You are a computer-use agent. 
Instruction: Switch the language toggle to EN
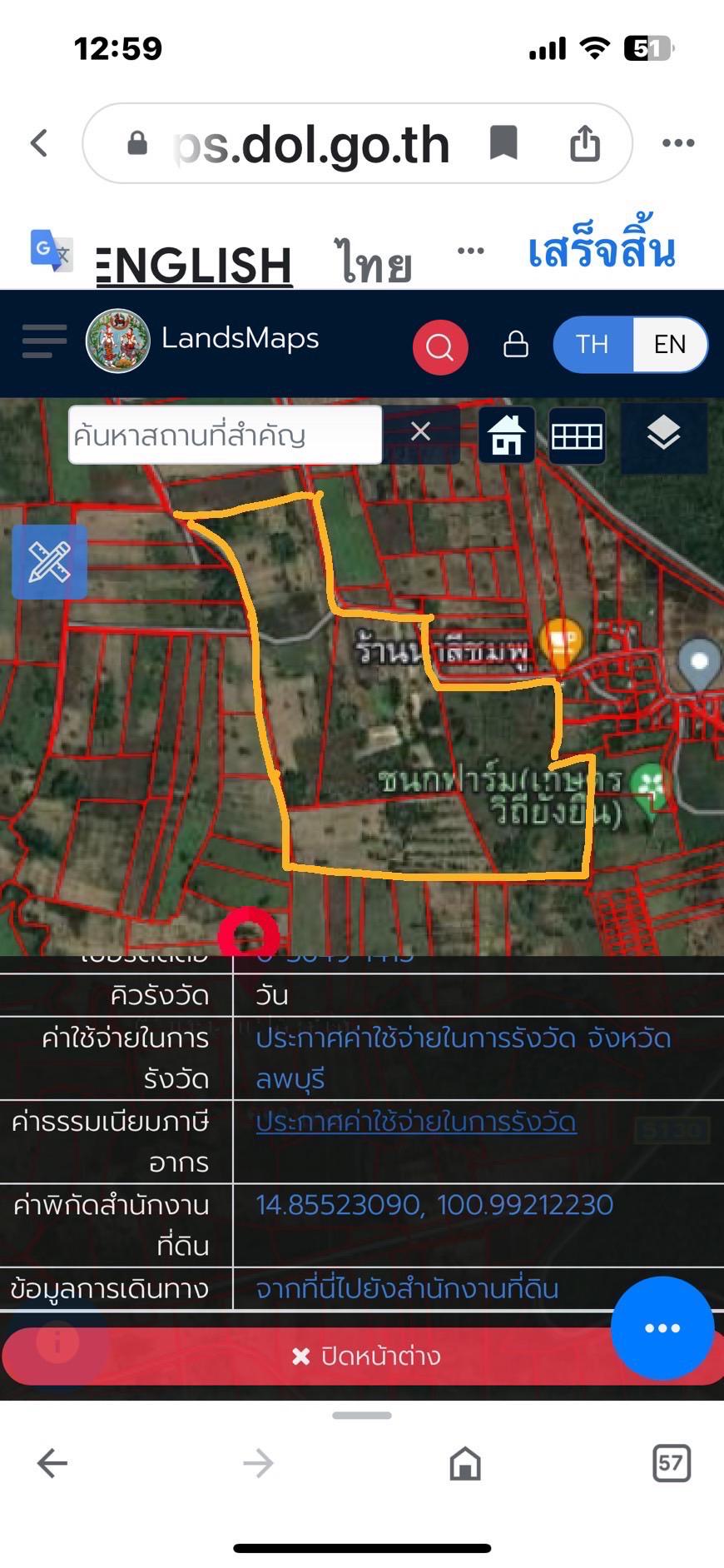coord(670,344)
